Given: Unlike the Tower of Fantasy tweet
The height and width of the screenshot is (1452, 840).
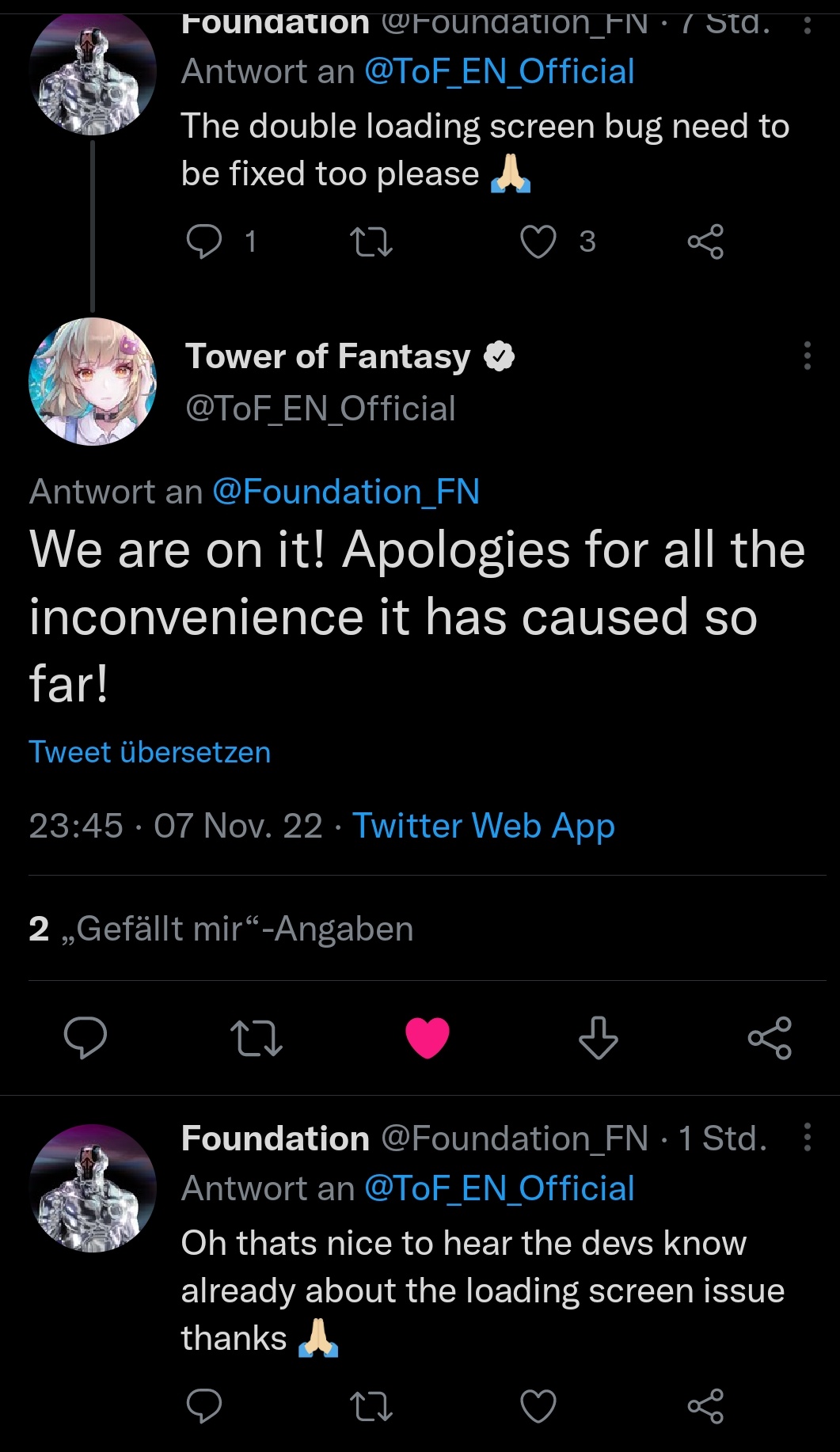Looking at the screenshot, I should point(428,1037).
